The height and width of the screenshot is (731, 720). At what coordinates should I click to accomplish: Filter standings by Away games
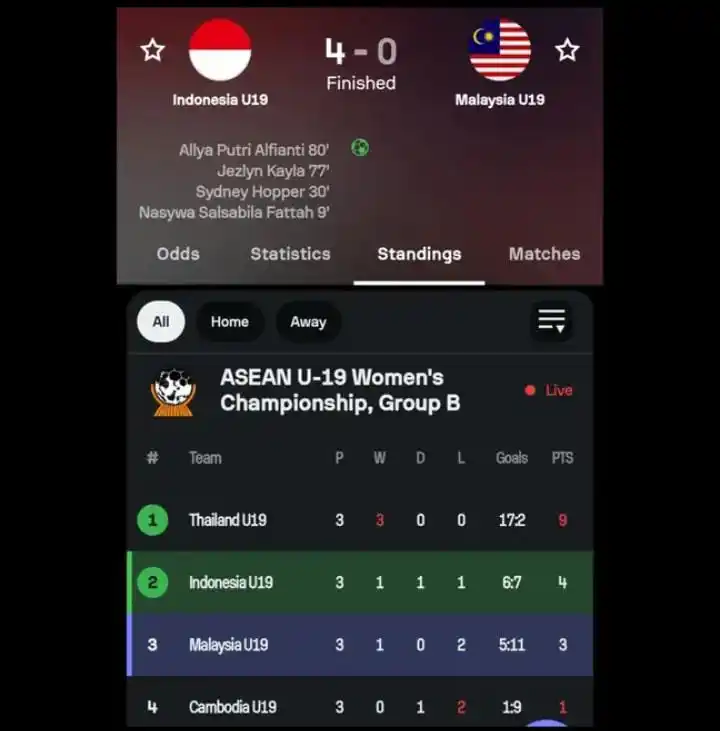308,322
